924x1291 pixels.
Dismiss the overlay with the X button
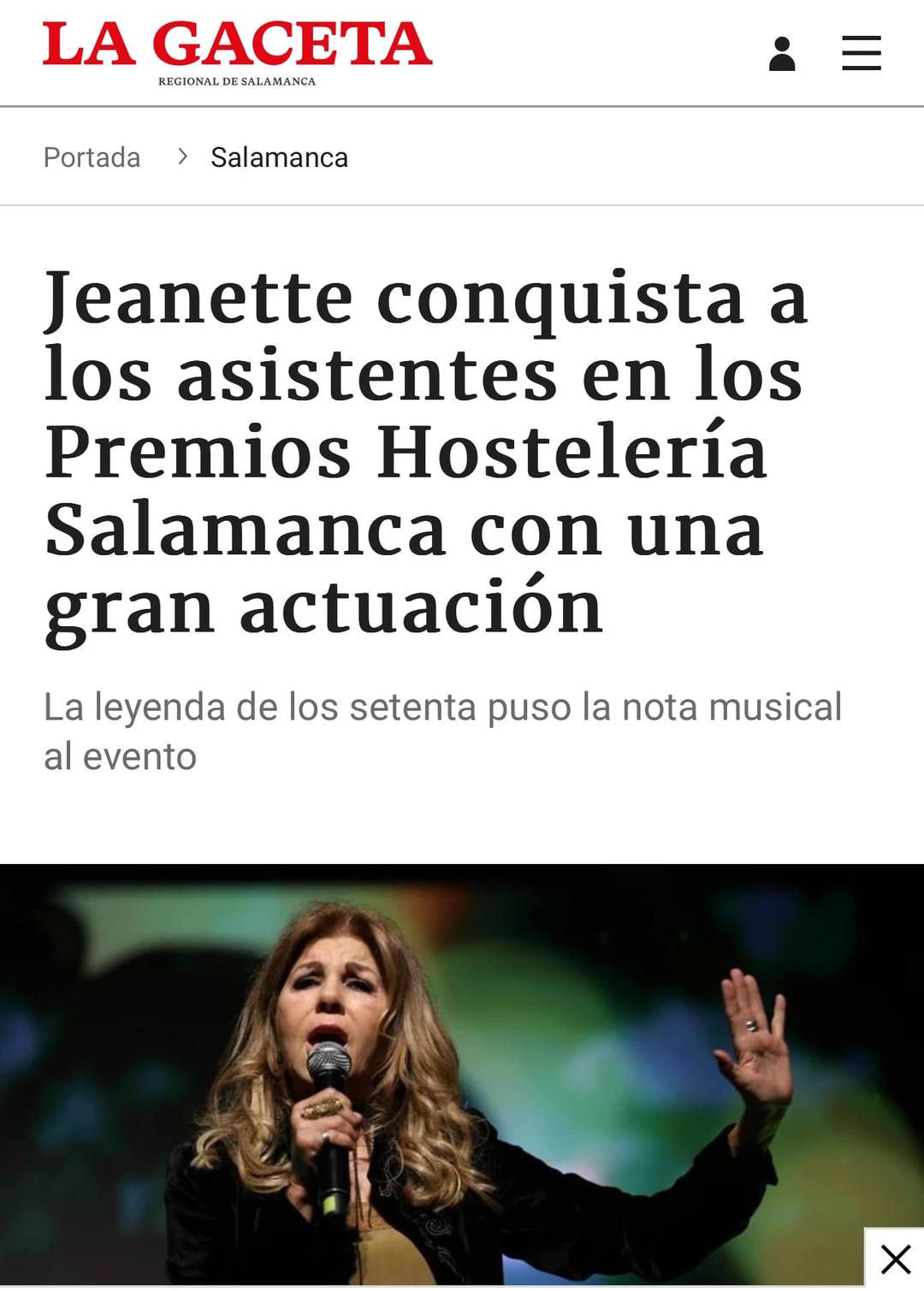[x=895, y=1258]
